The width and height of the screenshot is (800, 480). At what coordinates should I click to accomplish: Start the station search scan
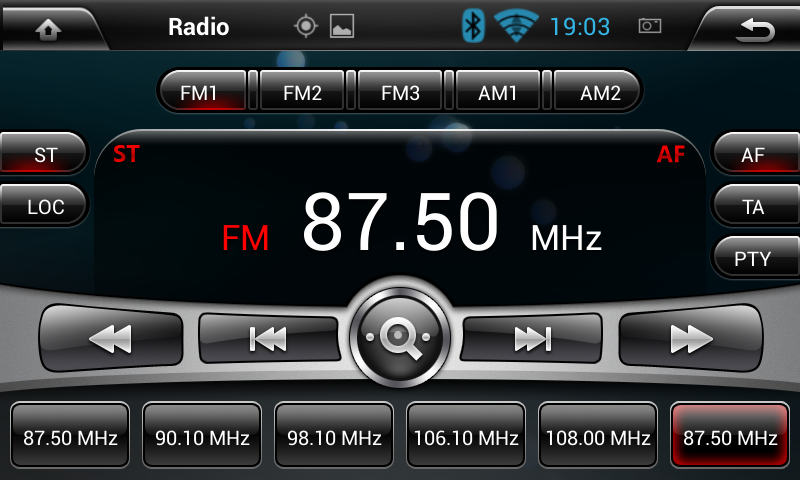[400, 339]
